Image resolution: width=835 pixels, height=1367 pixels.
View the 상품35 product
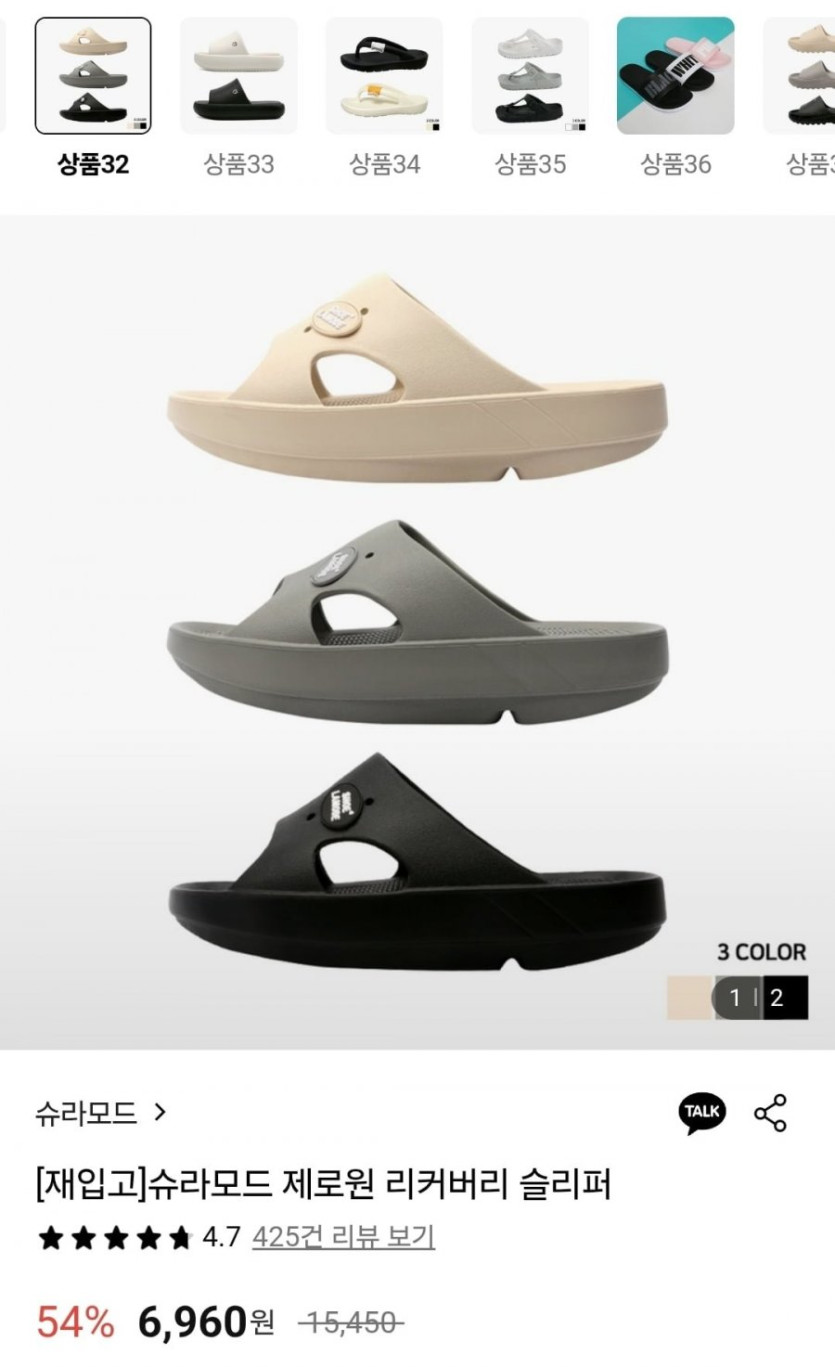530,76
